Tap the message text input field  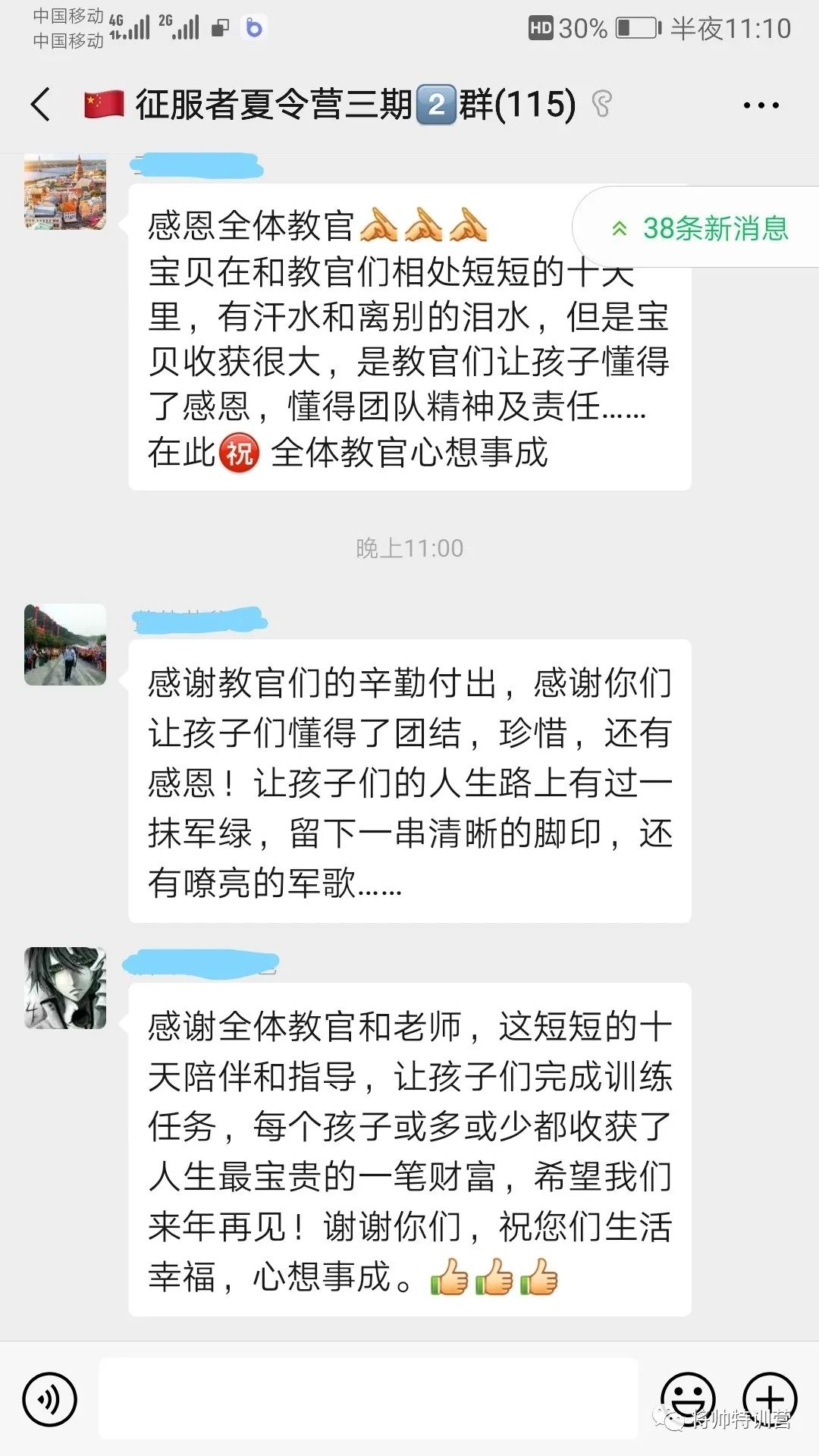pos(369,1398)
